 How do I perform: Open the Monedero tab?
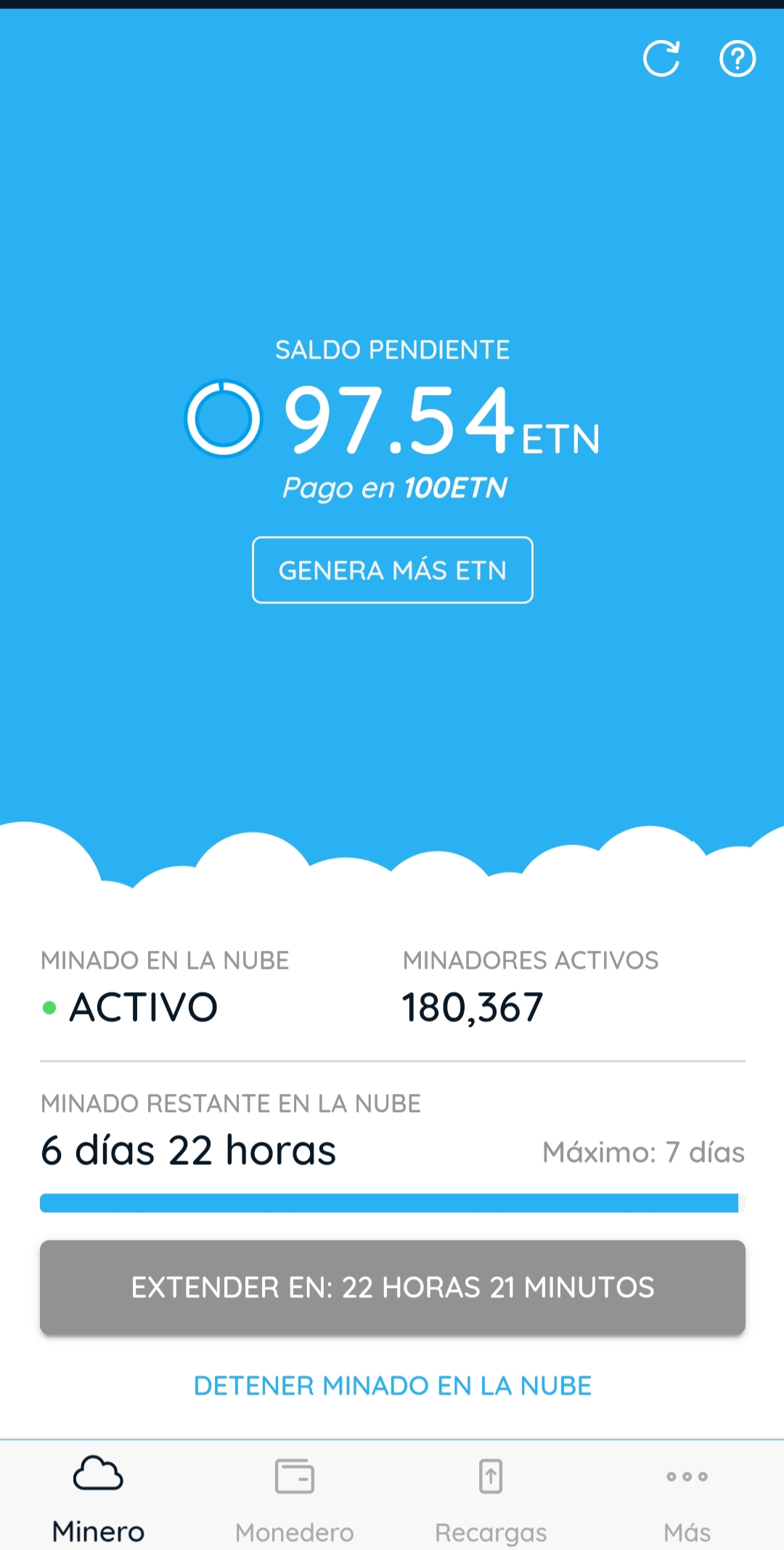pyautogui.click(x=295, y=1499)
